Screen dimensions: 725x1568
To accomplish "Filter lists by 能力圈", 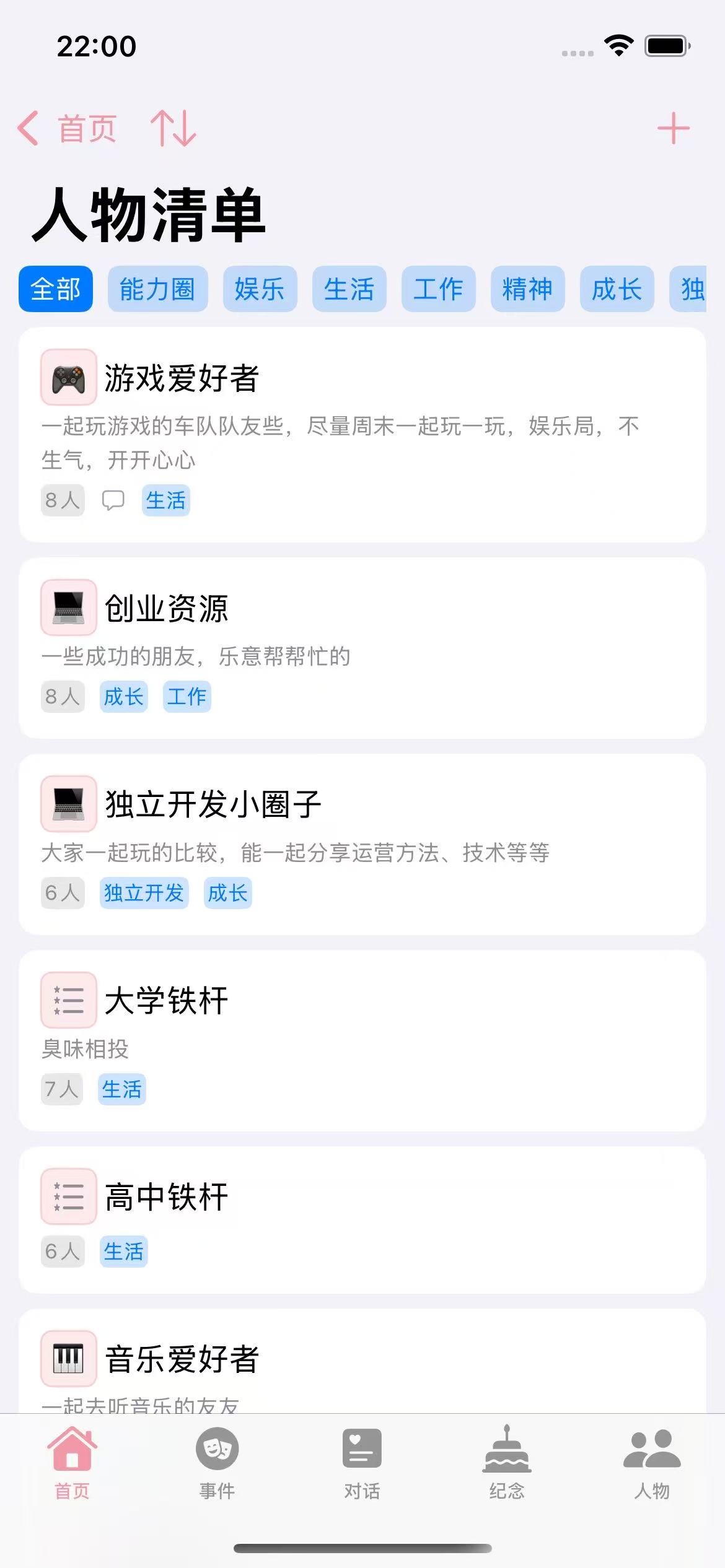I will click(157, 289).
